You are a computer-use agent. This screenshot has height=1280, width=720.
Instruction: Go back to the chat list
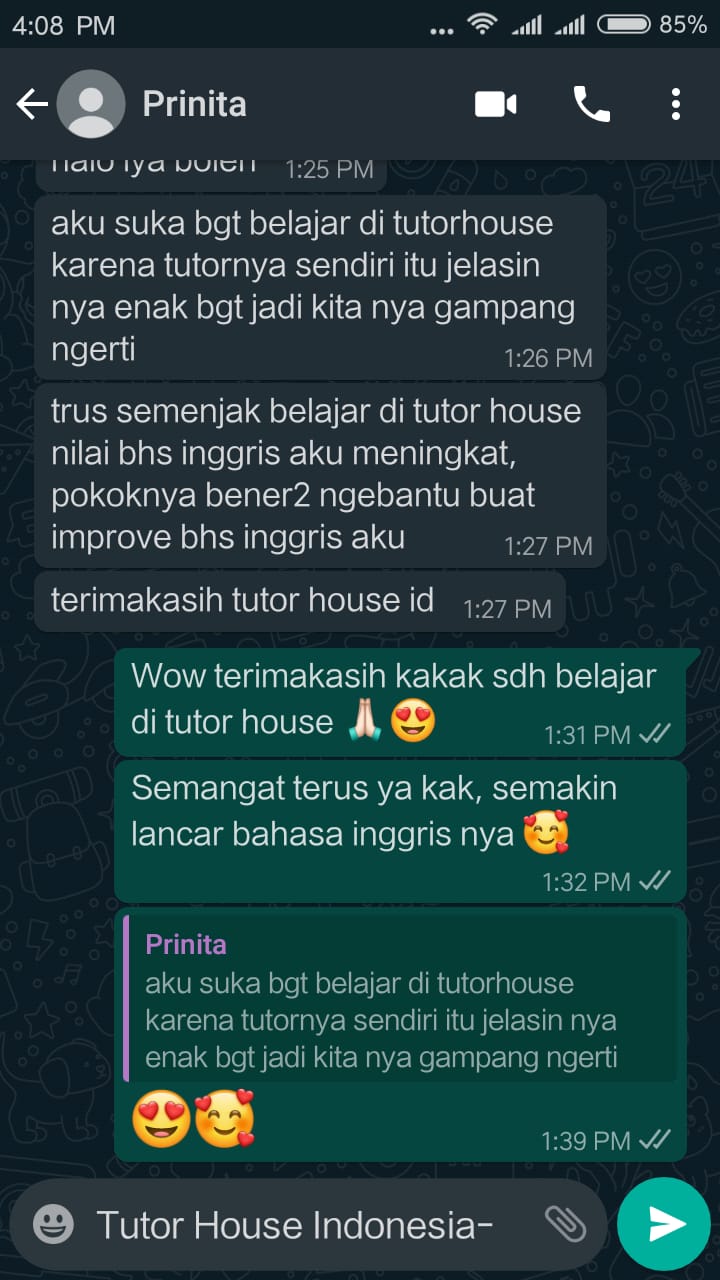click(x=32, y=104)
